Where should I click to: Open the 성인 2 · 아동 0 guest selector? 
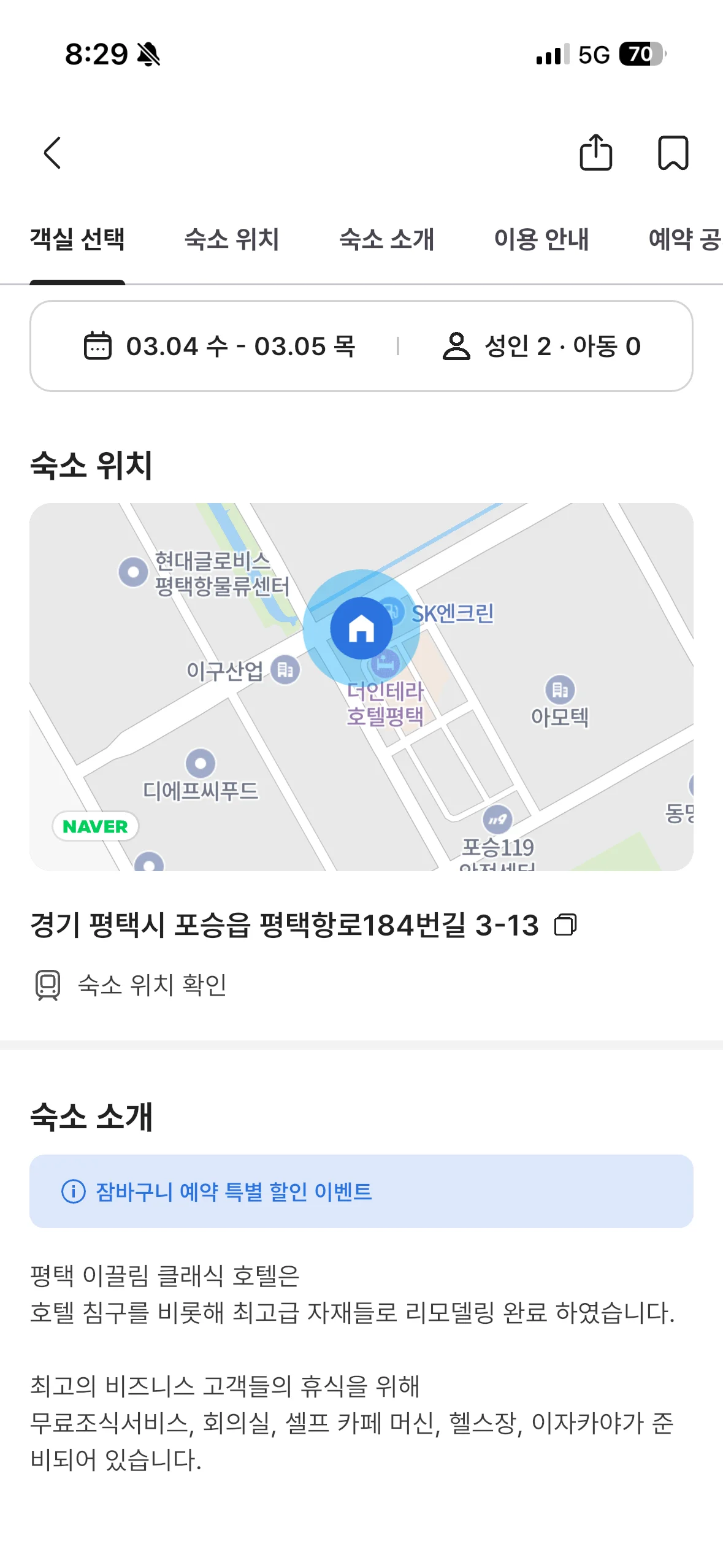pyautogui.click(x=560, y=346)
